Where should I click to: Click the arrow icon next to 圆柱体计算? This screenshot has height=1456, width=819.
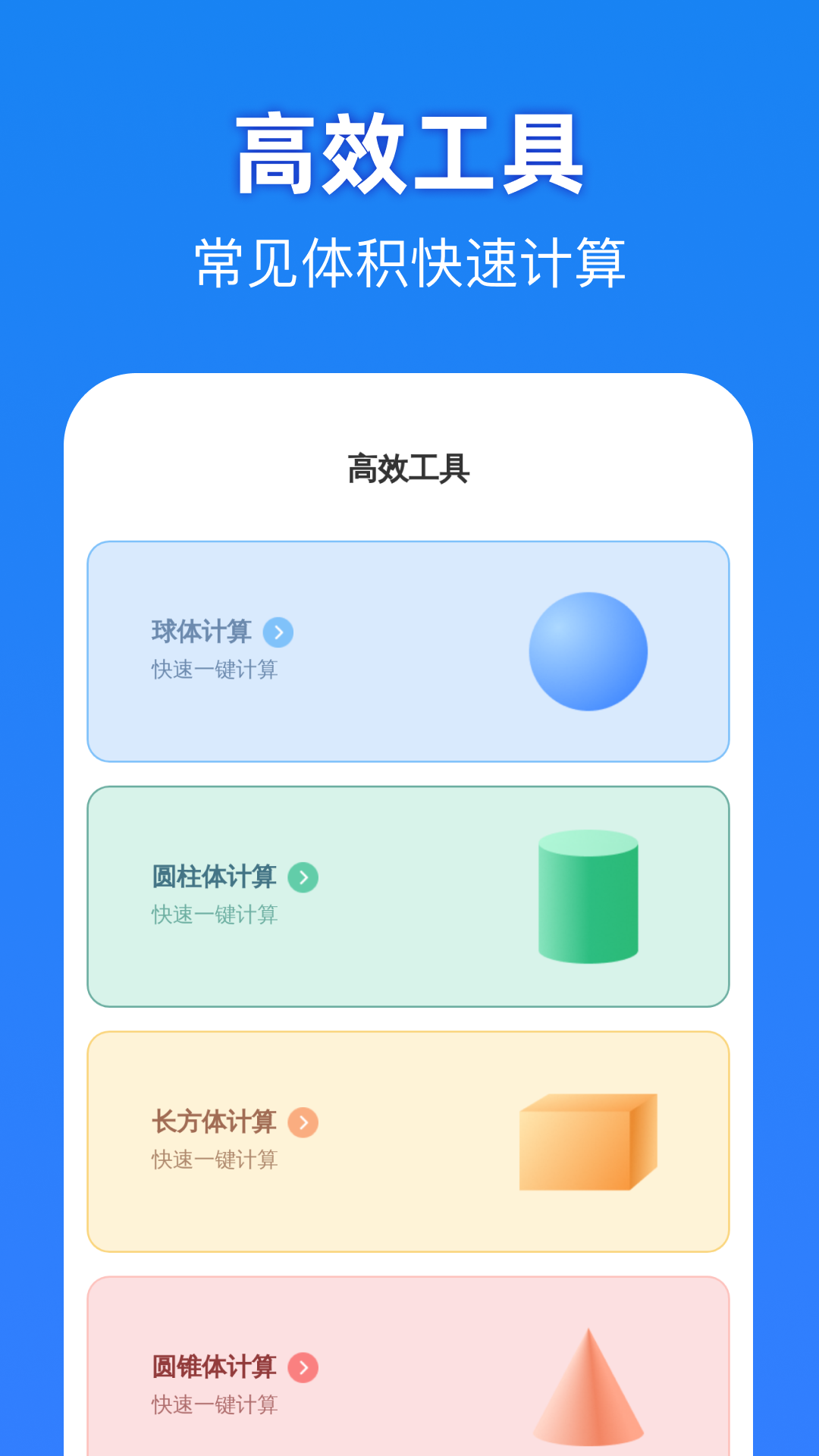(x=304, y=877)
